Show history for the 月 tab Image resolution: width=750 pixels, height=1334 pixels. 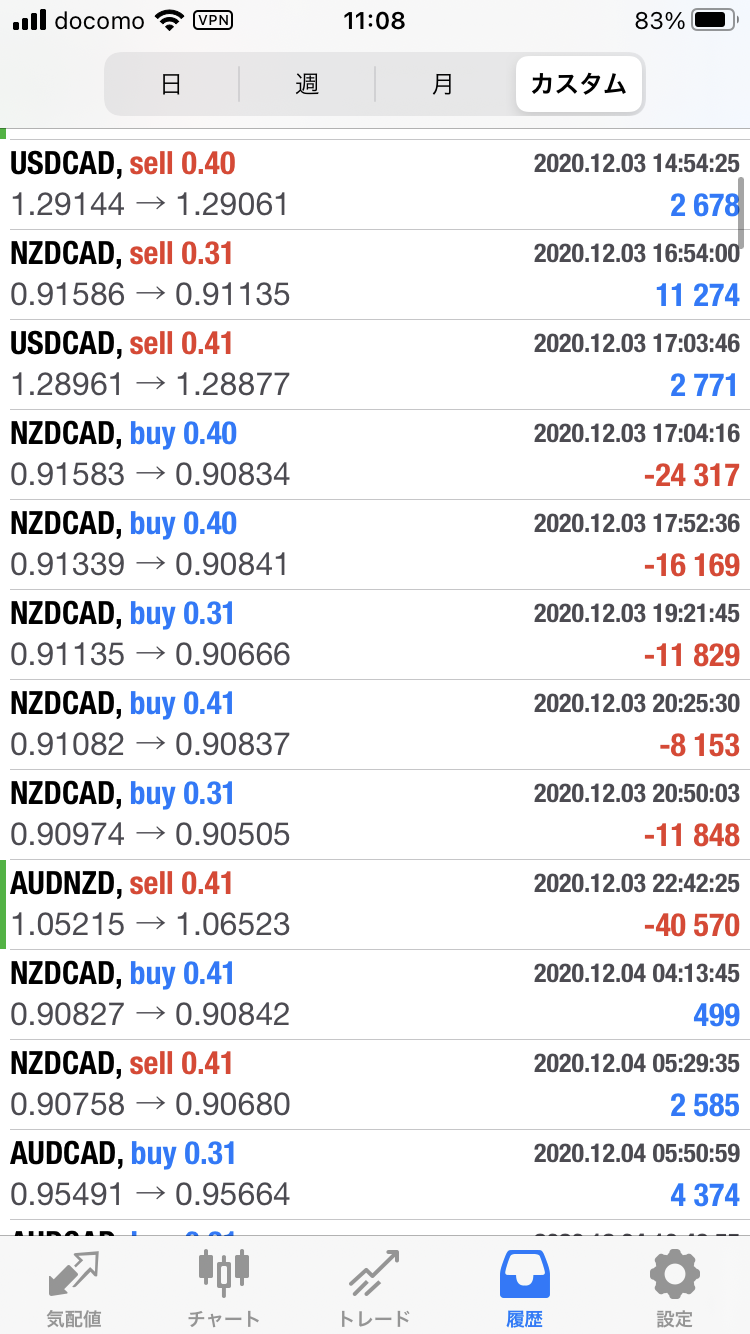[443, 84]
